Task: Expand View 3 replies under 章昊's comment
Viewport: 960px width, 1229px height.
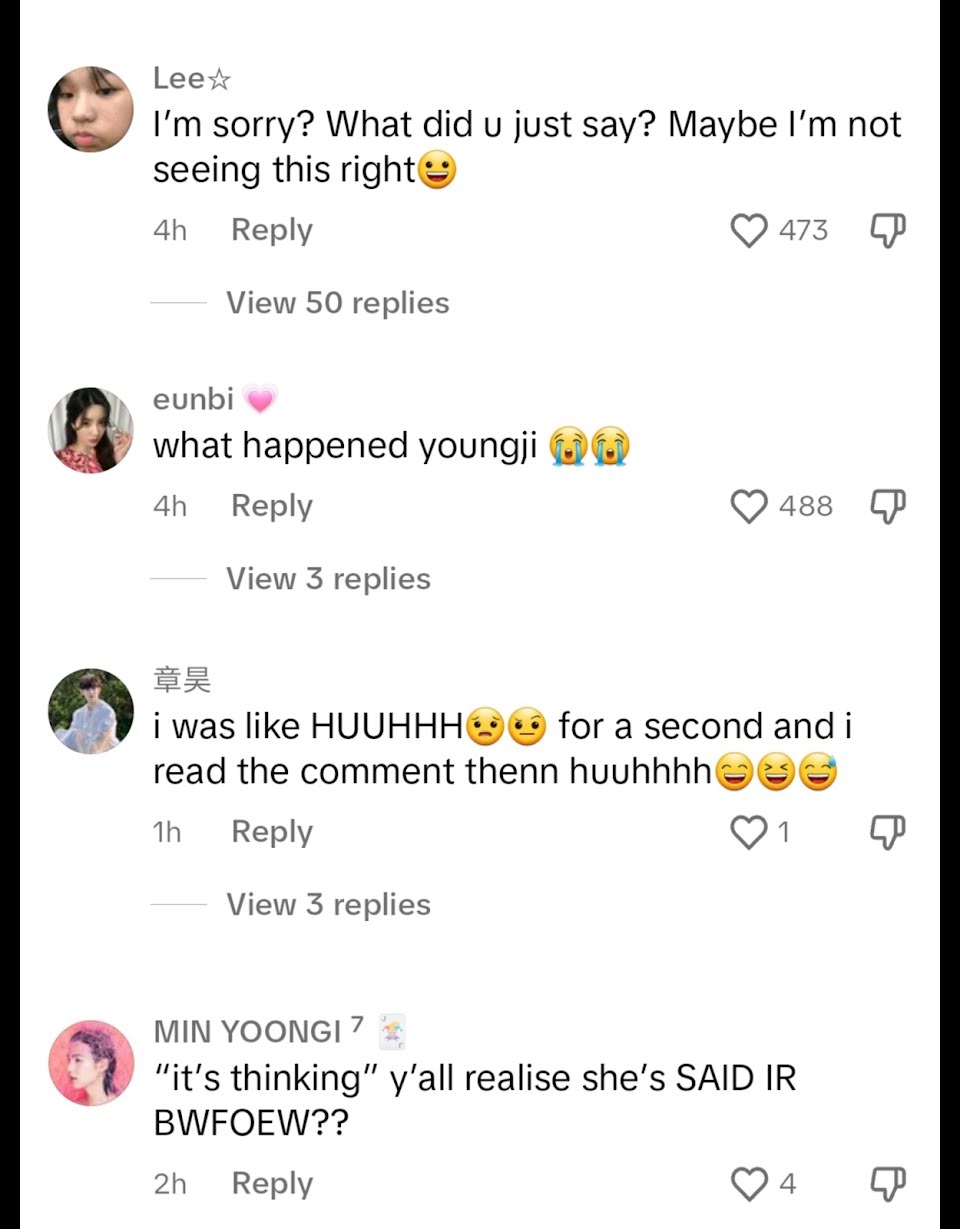Action: coord(328,905)
